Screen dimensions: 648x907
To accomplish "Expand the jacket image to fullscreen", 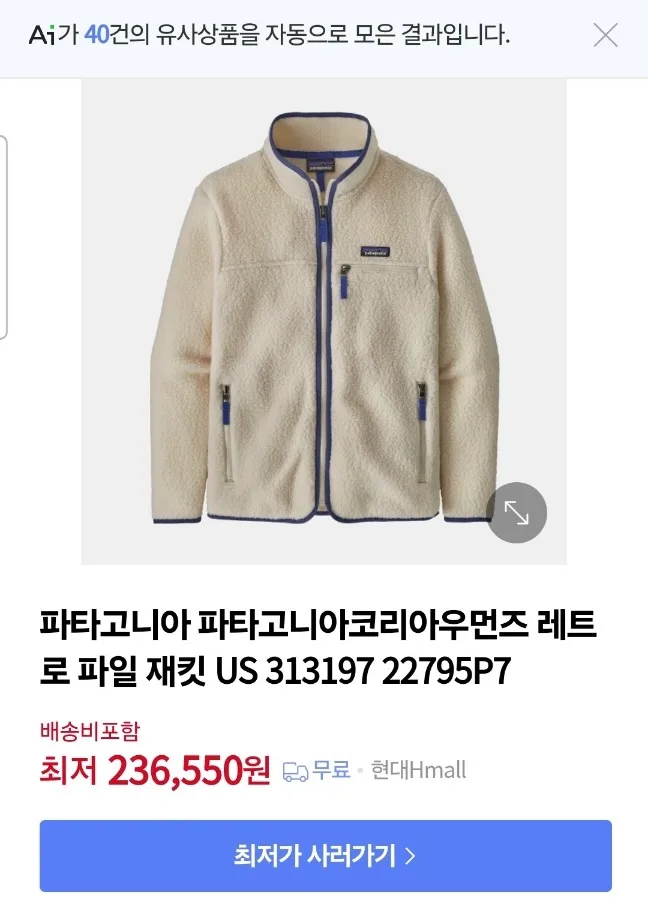I will pyautogui.click(x=517, y=513).
